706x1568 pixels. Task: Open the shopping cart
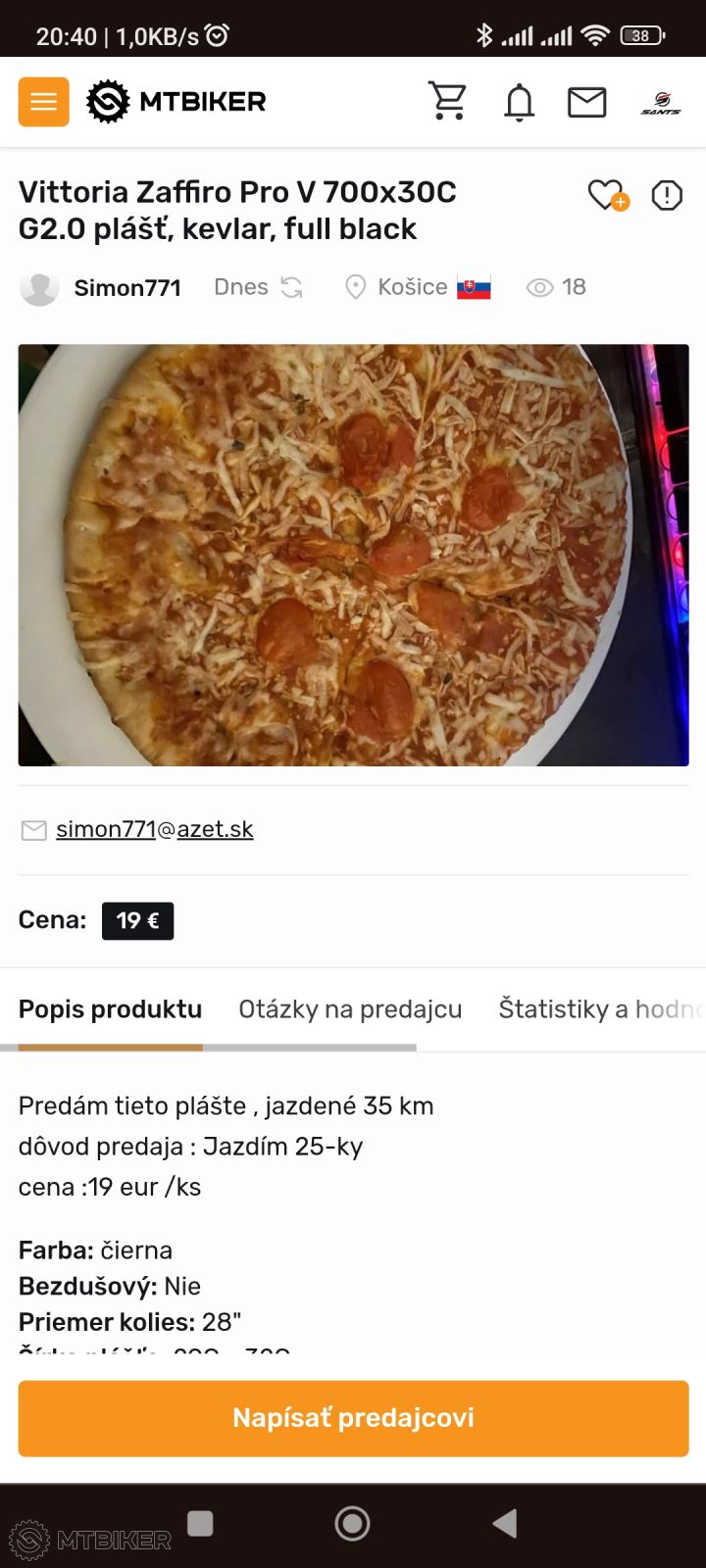coord(448,102)
